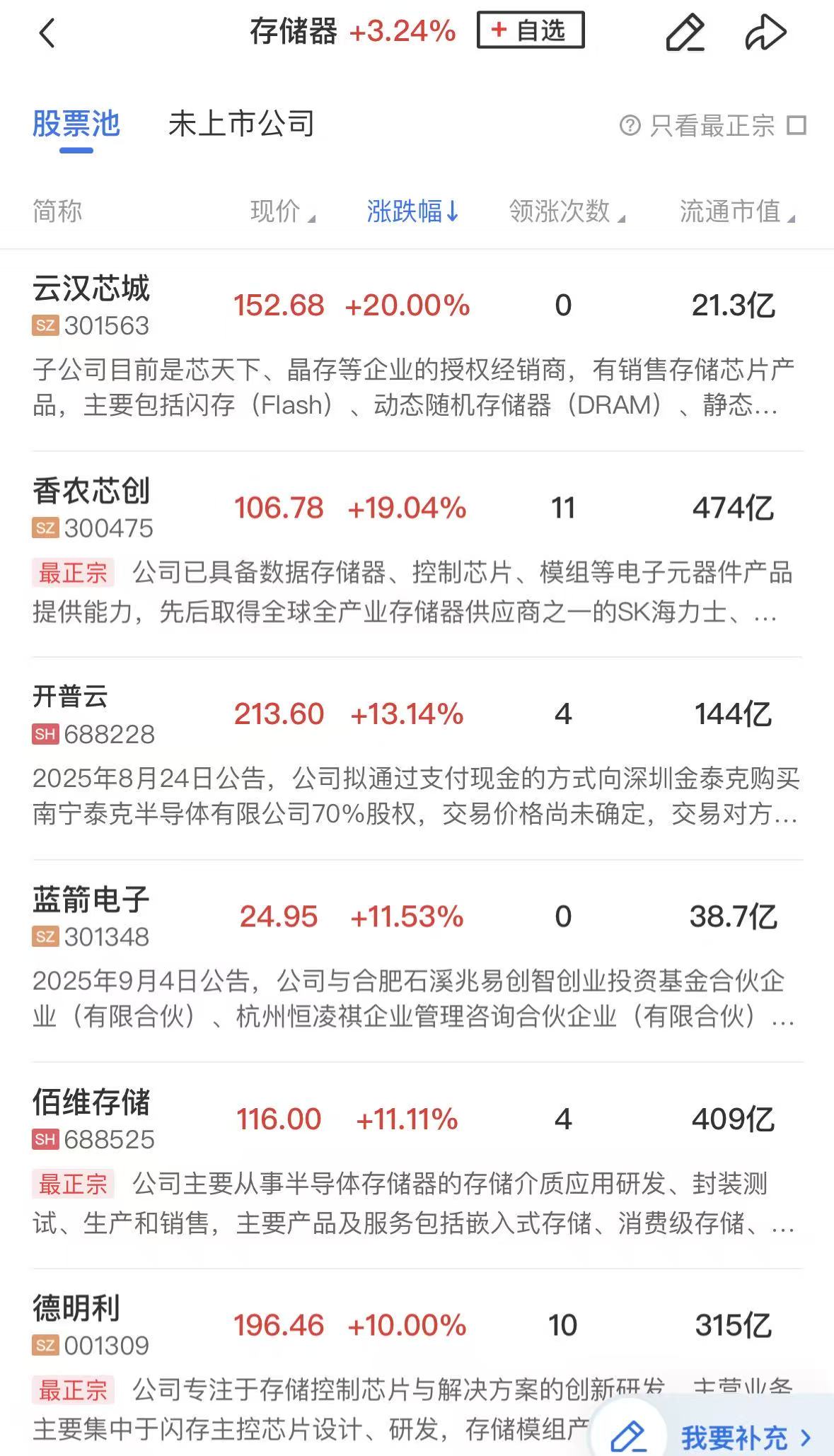Image resolution: width=834 pixels, height=1456 pixels.
Task: Tap the edit pencil icon in header
Action: point(685,33)
